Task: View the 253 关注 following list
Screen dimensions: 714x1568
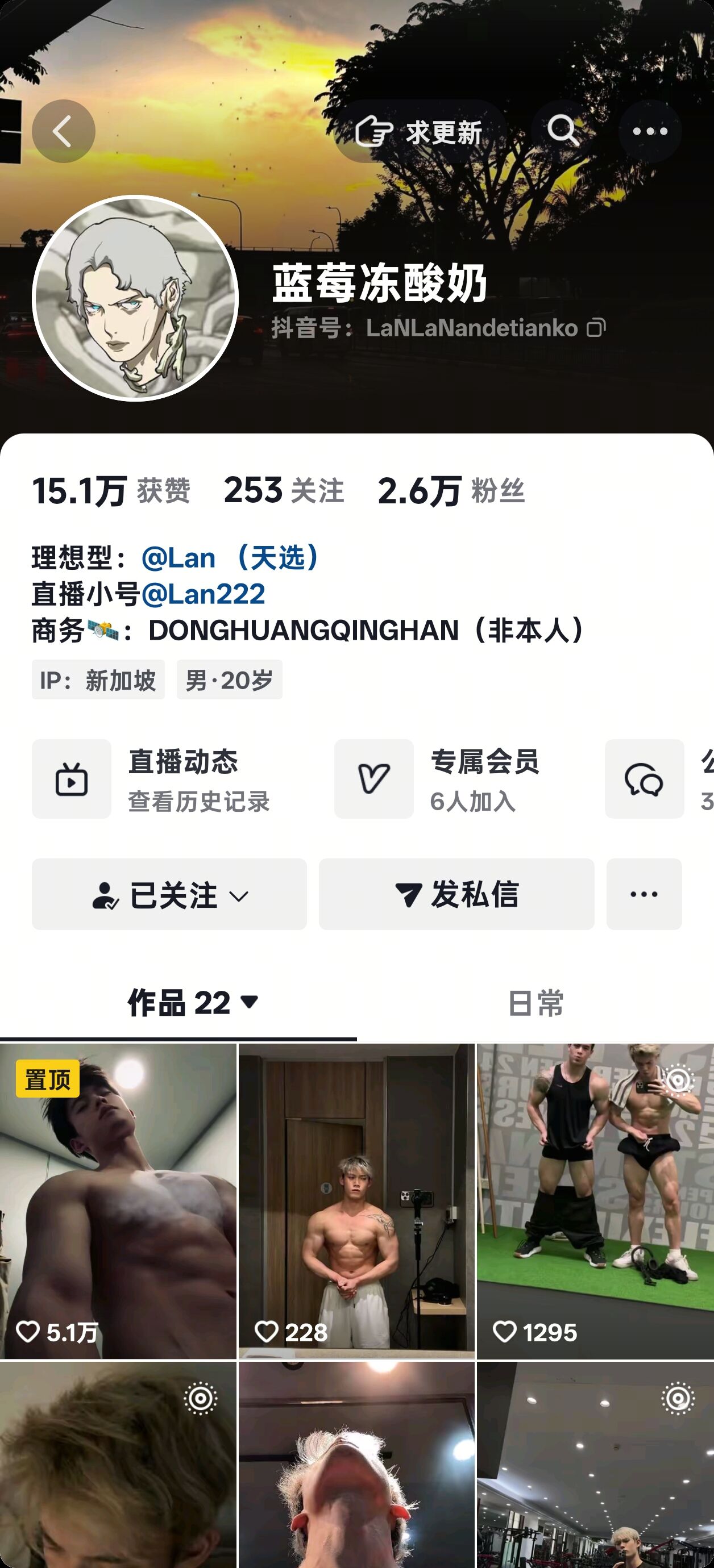Action: tap(284, 491)
